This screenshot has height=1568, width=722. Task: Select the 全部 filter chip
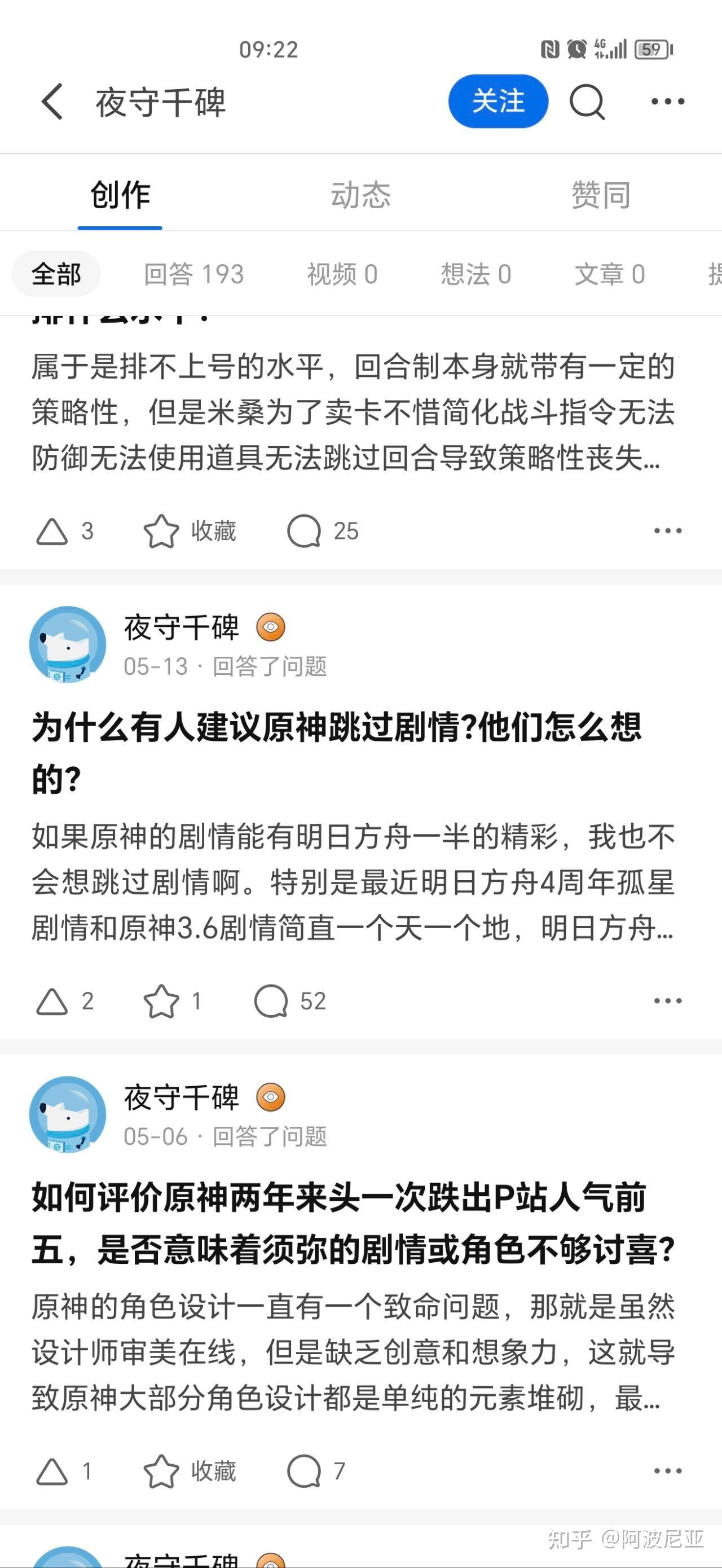pos(56,274)
